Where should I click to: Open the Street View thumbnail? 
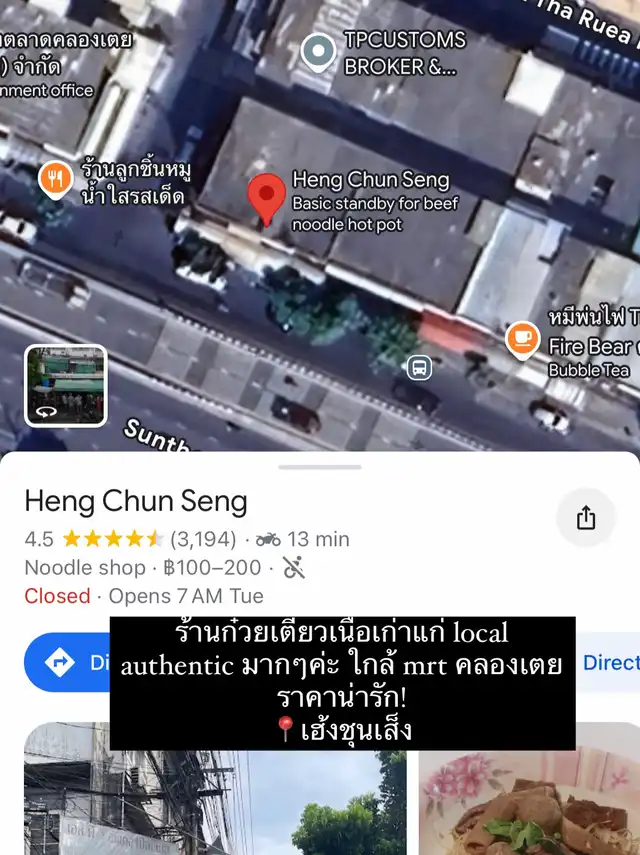pyautogui.click(x=66, y=385)
